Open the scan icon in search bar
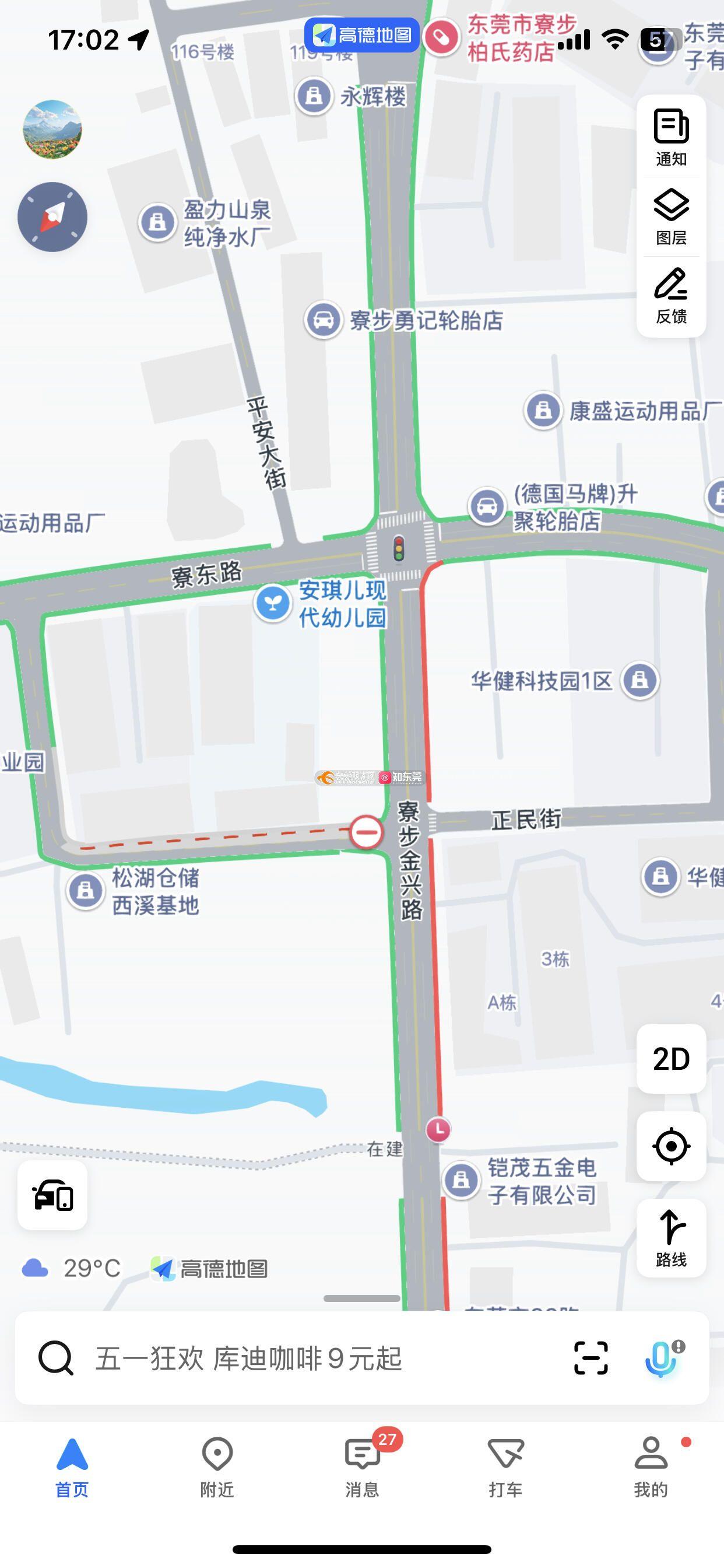724x1568 pixels. [x=591, y=1358]
